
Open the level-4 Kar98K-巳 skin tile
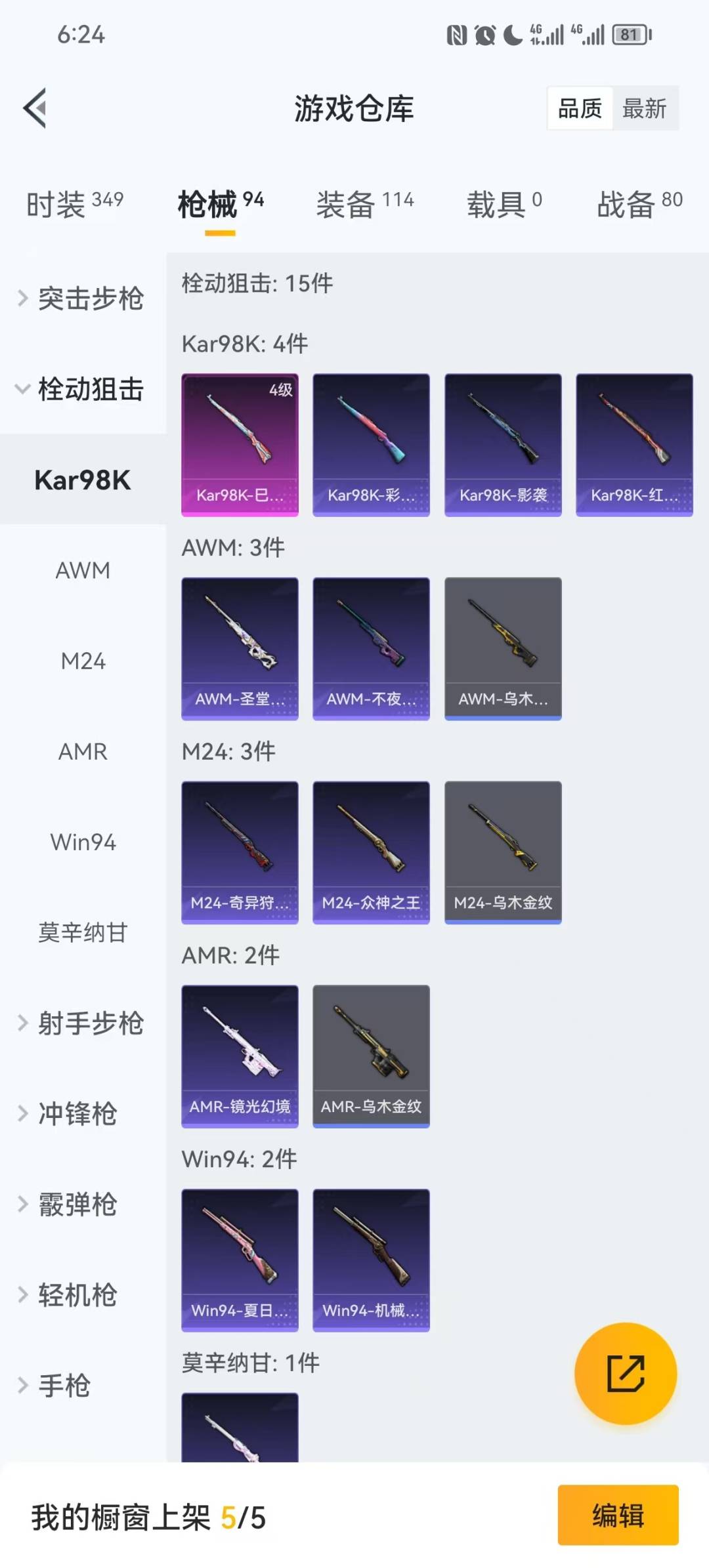(x=240, y=445)
